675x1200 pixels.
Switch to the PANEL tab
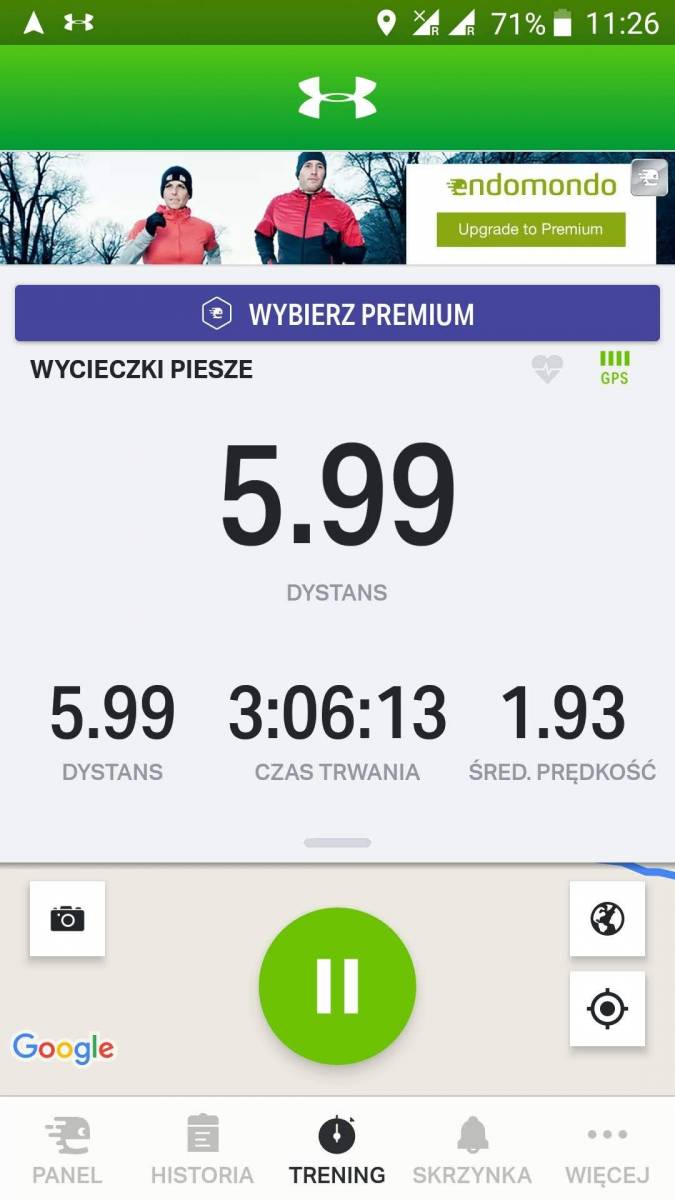pos(67,1150)
